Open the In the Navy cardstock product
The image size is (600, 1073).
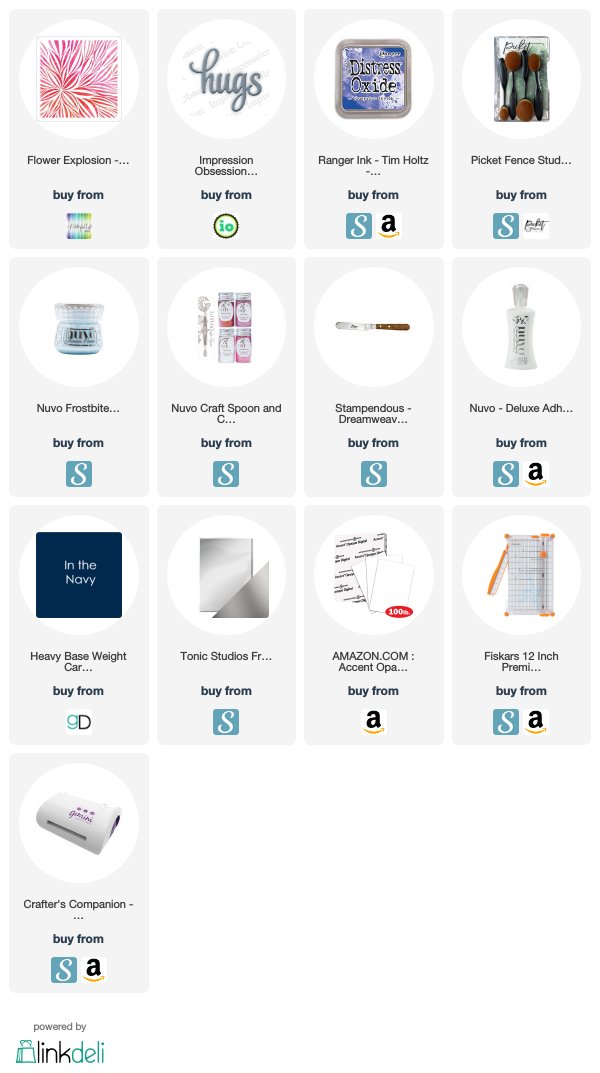coord(79,575)
